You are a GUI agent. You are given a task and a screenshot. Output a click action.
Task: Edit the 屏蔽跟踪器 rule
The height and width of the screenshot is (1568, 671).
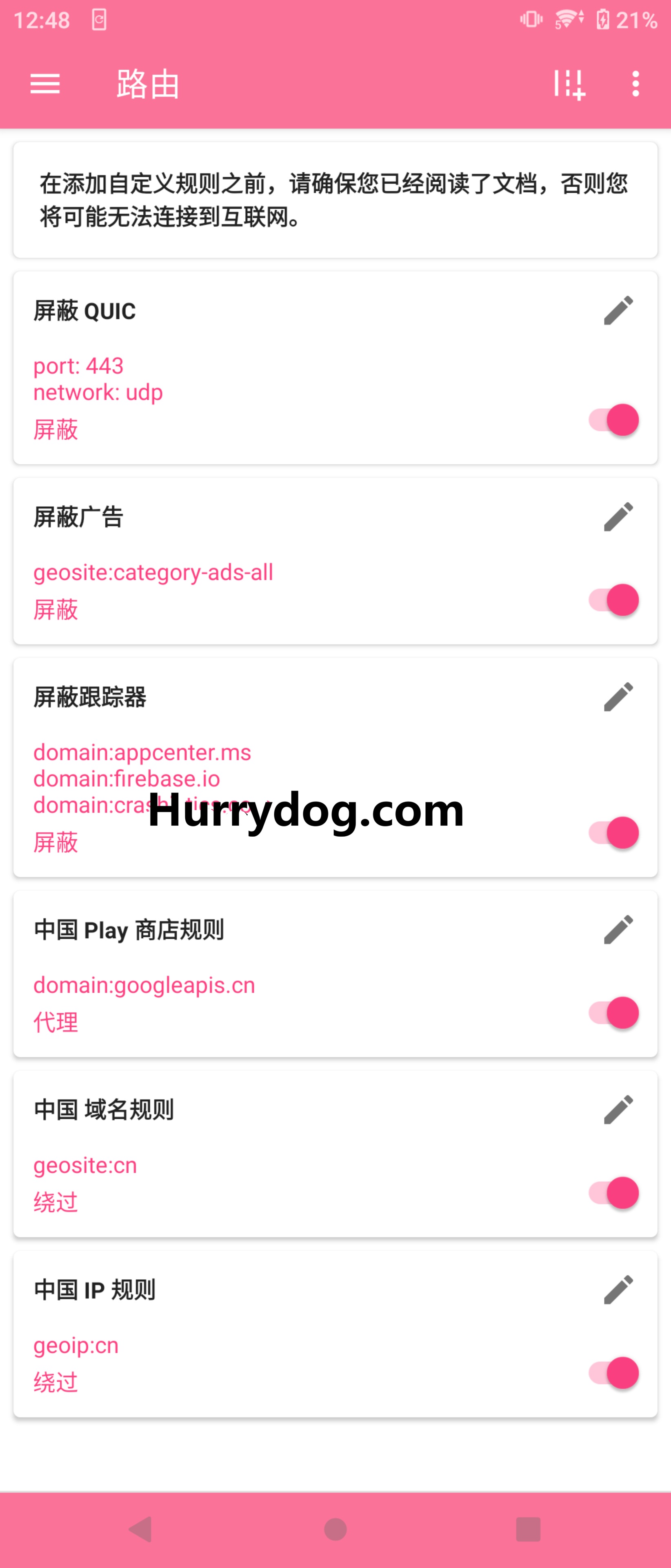click(618, 697)
